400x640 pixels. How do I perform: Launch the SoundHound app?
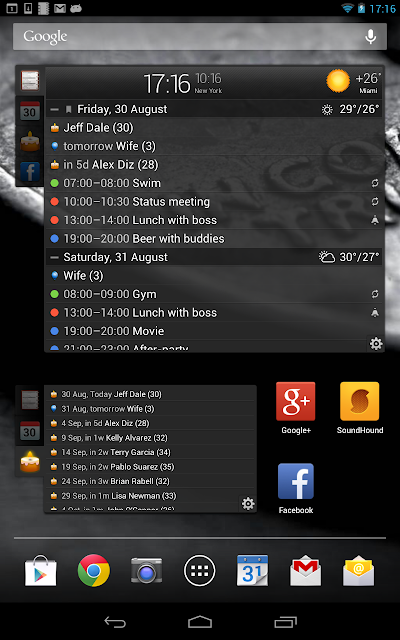coord(360,408)
